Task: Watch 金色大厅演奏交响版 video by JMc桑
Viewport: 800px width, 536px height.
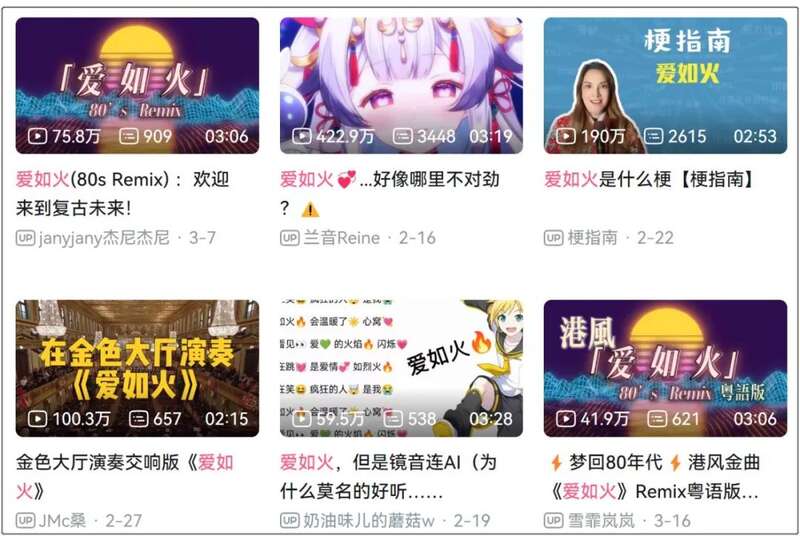Action: click(x=137, y=368)
